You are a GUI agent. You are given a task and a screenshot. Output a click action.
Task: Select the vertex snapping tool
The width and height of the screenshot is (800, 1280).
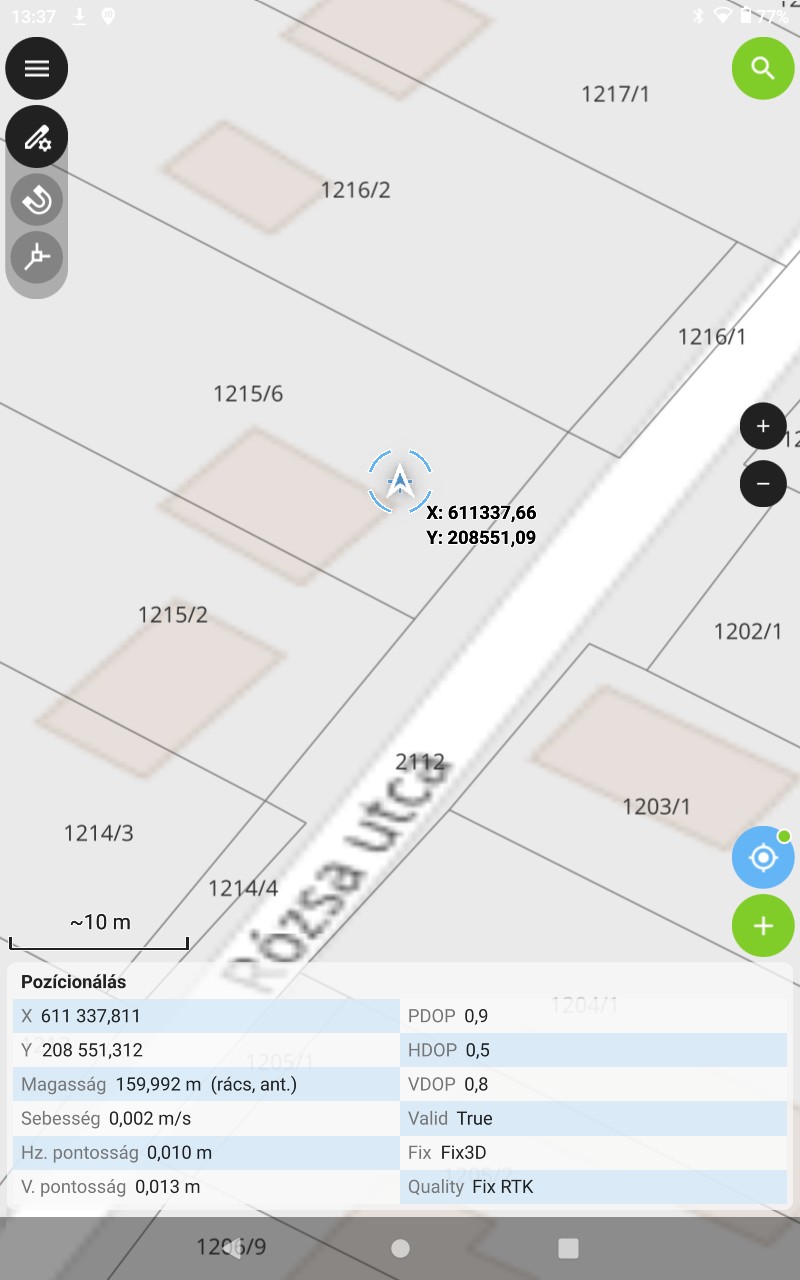pos(37,258)
